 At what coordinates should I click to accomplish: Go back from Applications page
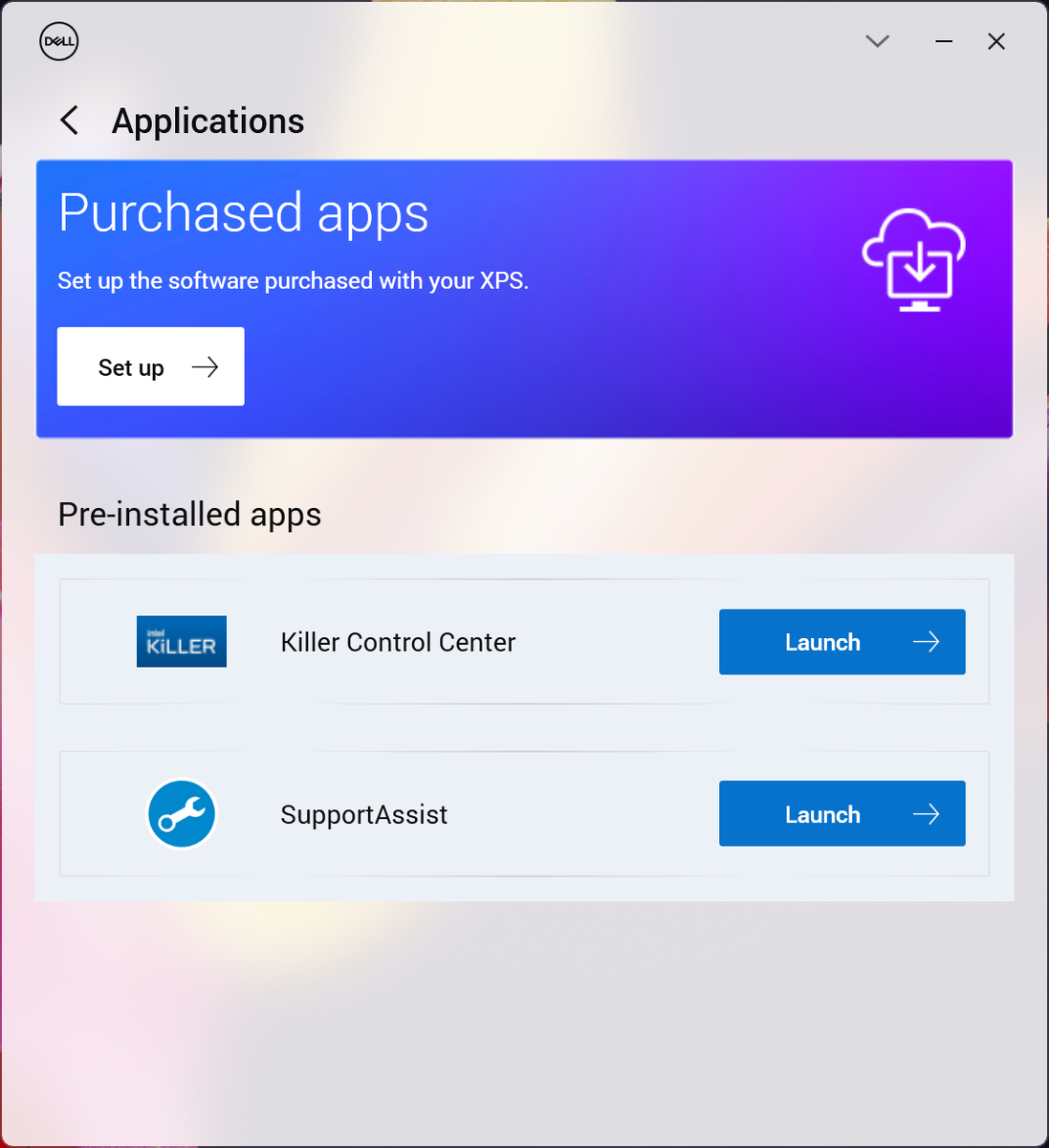point(70,121)
